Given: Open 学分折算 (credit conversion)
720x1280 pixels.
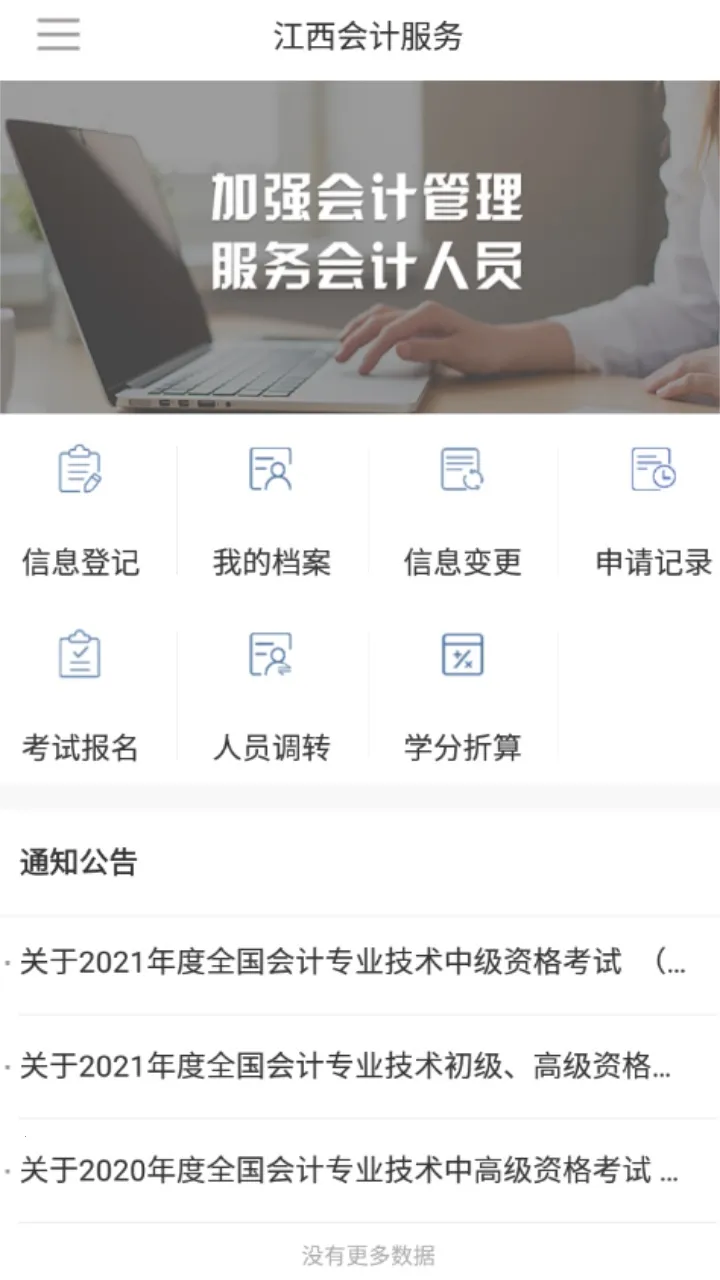Looking at the screenshot, I should click(462, 697).
